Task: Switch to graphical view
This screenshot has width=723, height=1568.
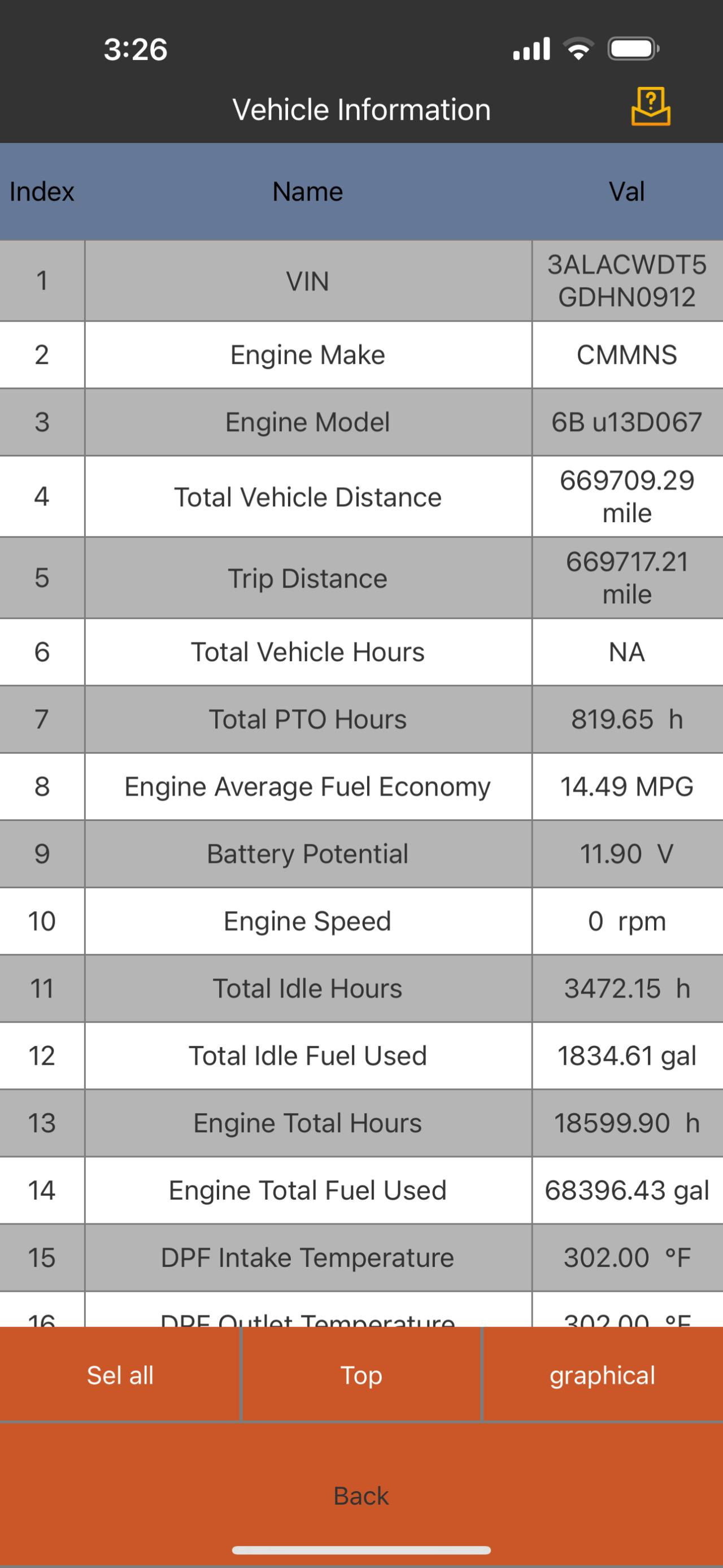Action: coord(603,1375)
